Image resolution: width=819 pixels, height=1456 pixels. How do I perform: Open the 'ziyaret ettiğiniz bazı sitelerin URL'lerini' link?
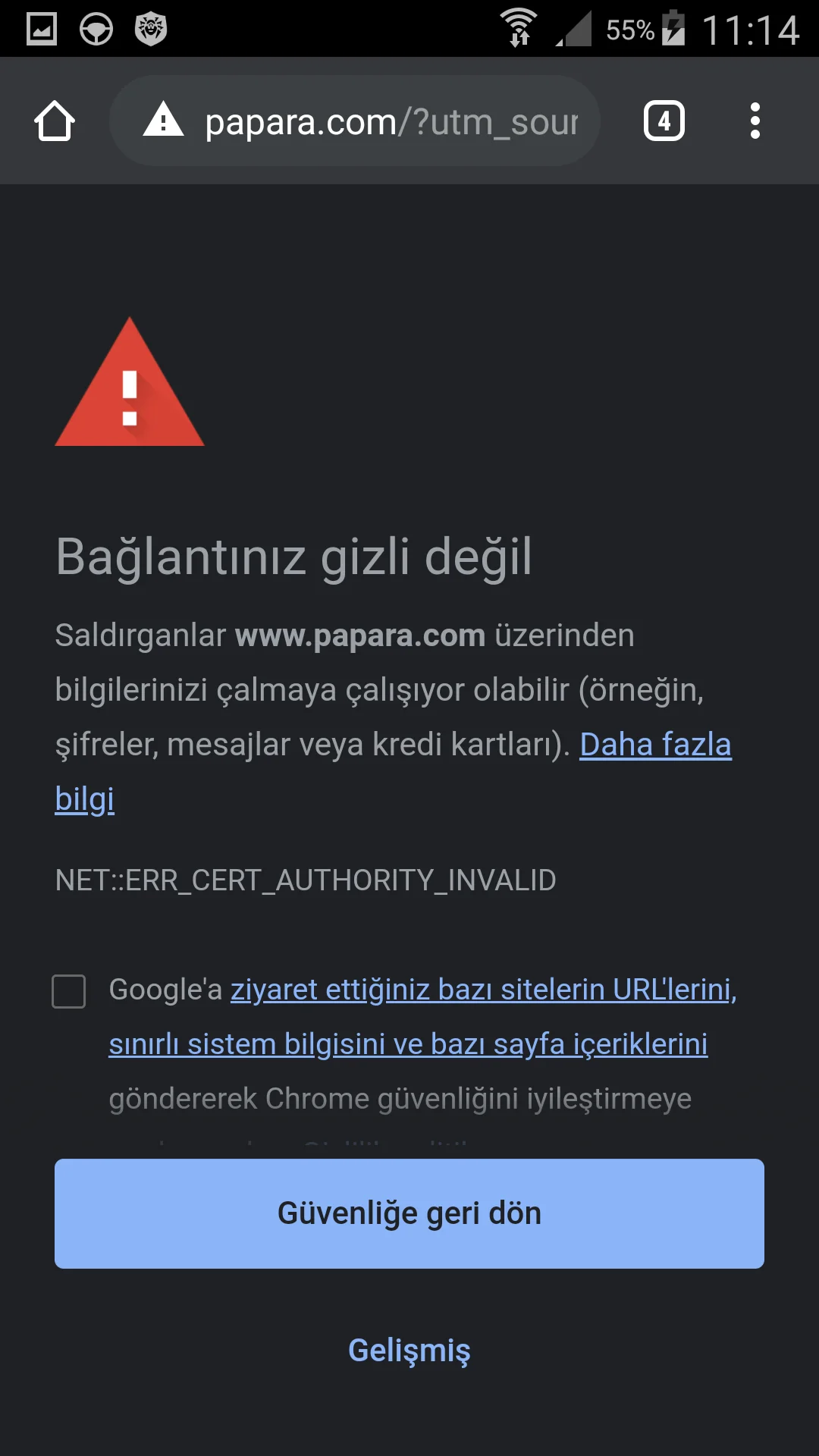[483, 990]
